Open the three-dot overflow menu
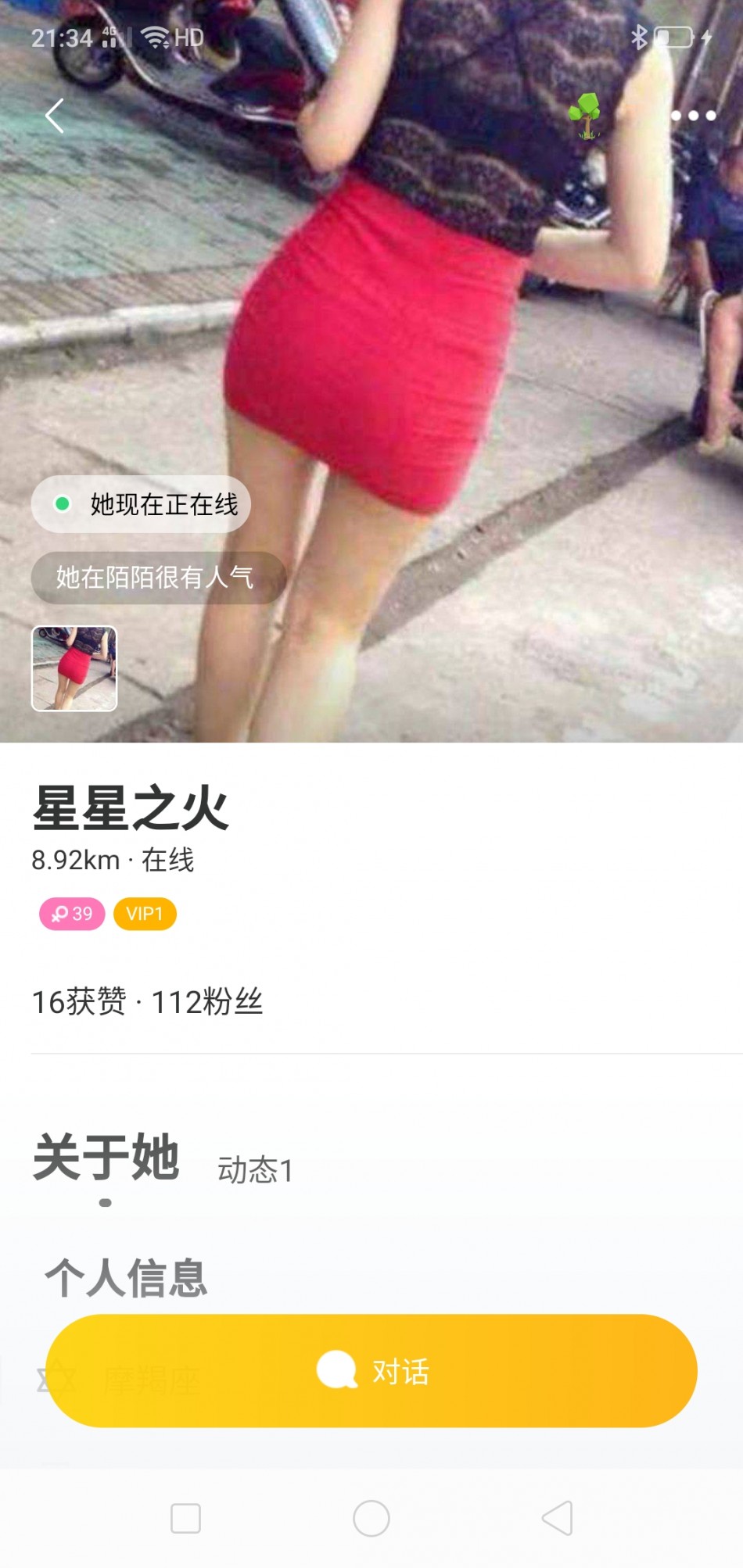 pyautogui.click(x=693, y=116)
